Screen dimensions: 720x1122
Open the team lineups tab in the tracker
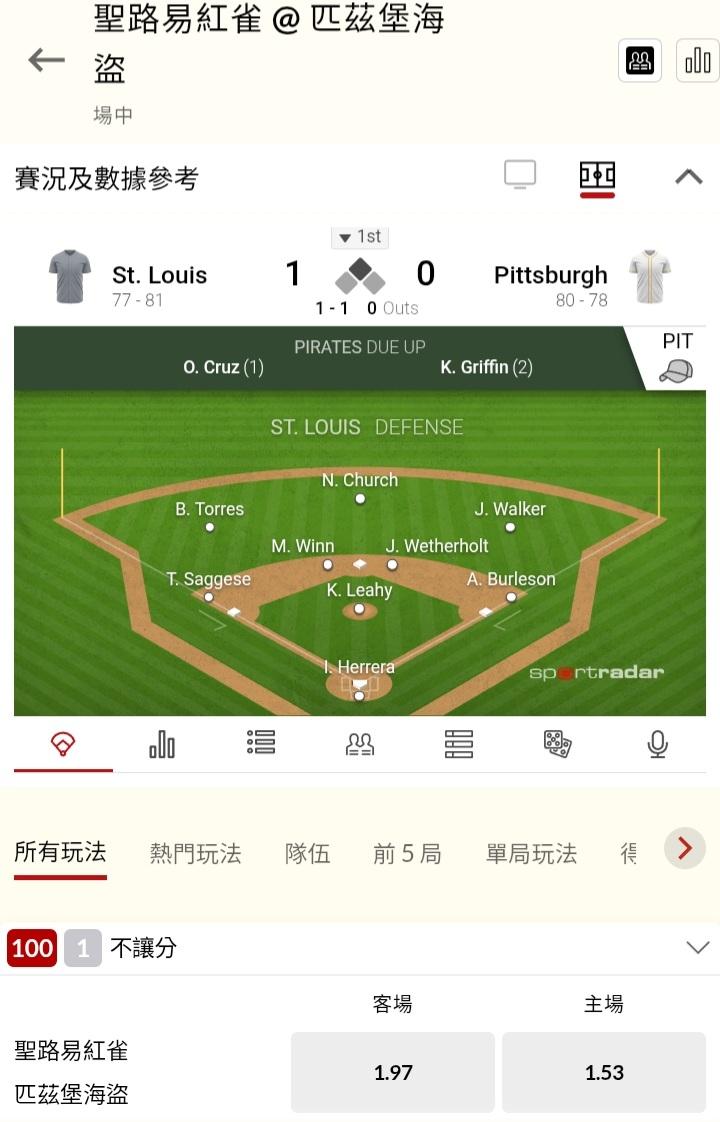click(x=359, y=744)
